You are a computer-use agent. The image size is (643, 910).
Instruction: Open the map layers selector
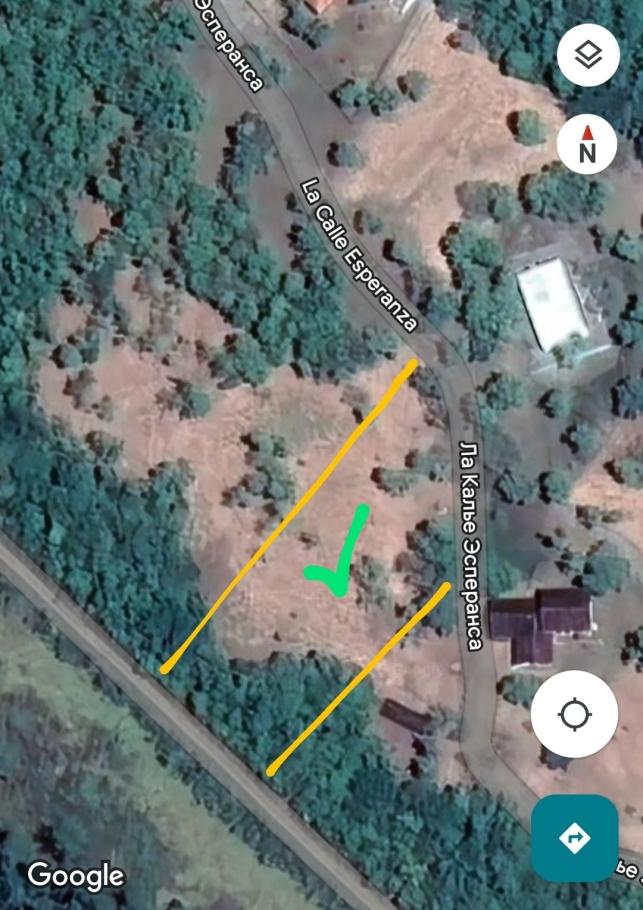588,54
